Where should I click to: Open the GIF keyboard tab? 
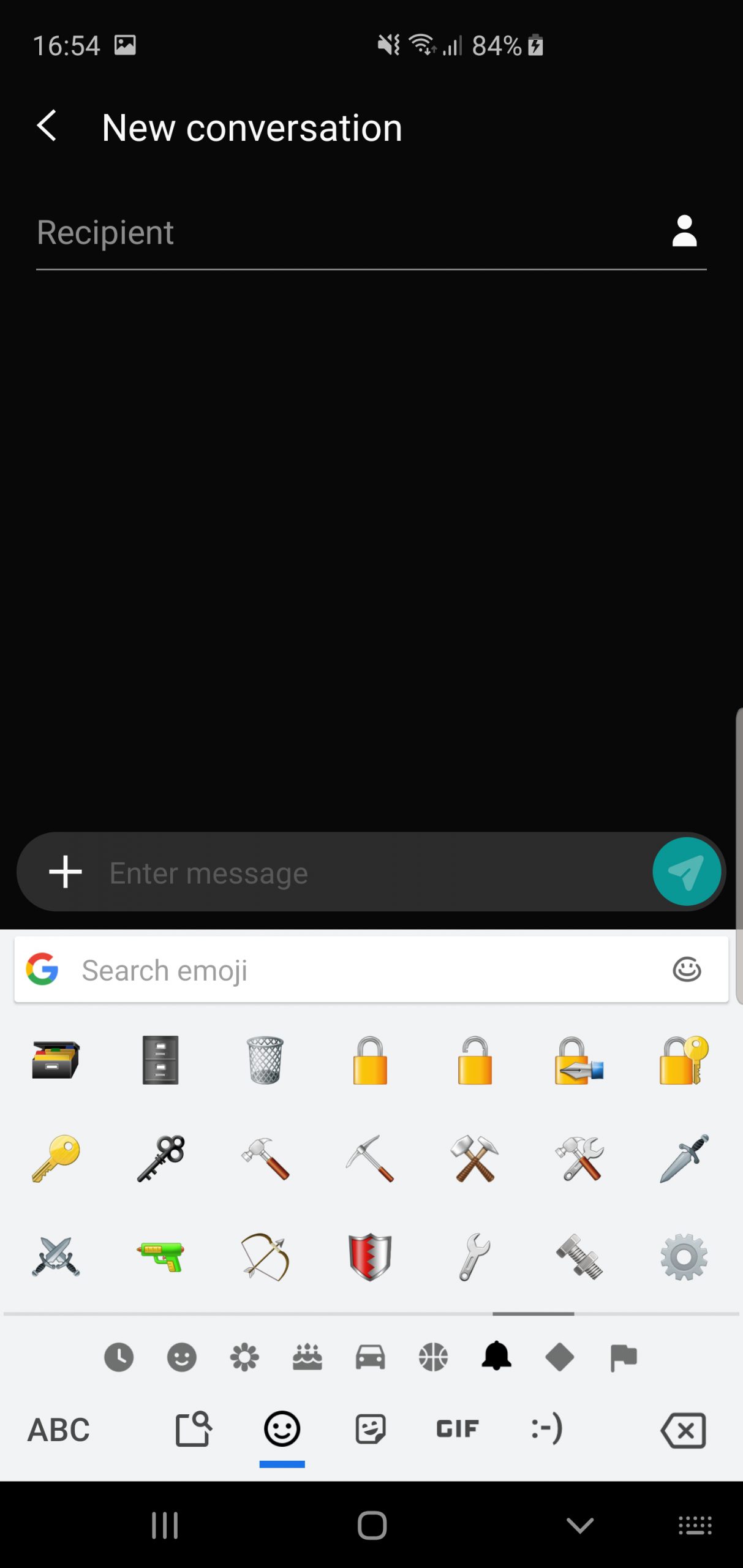(x=457, y=1430)
